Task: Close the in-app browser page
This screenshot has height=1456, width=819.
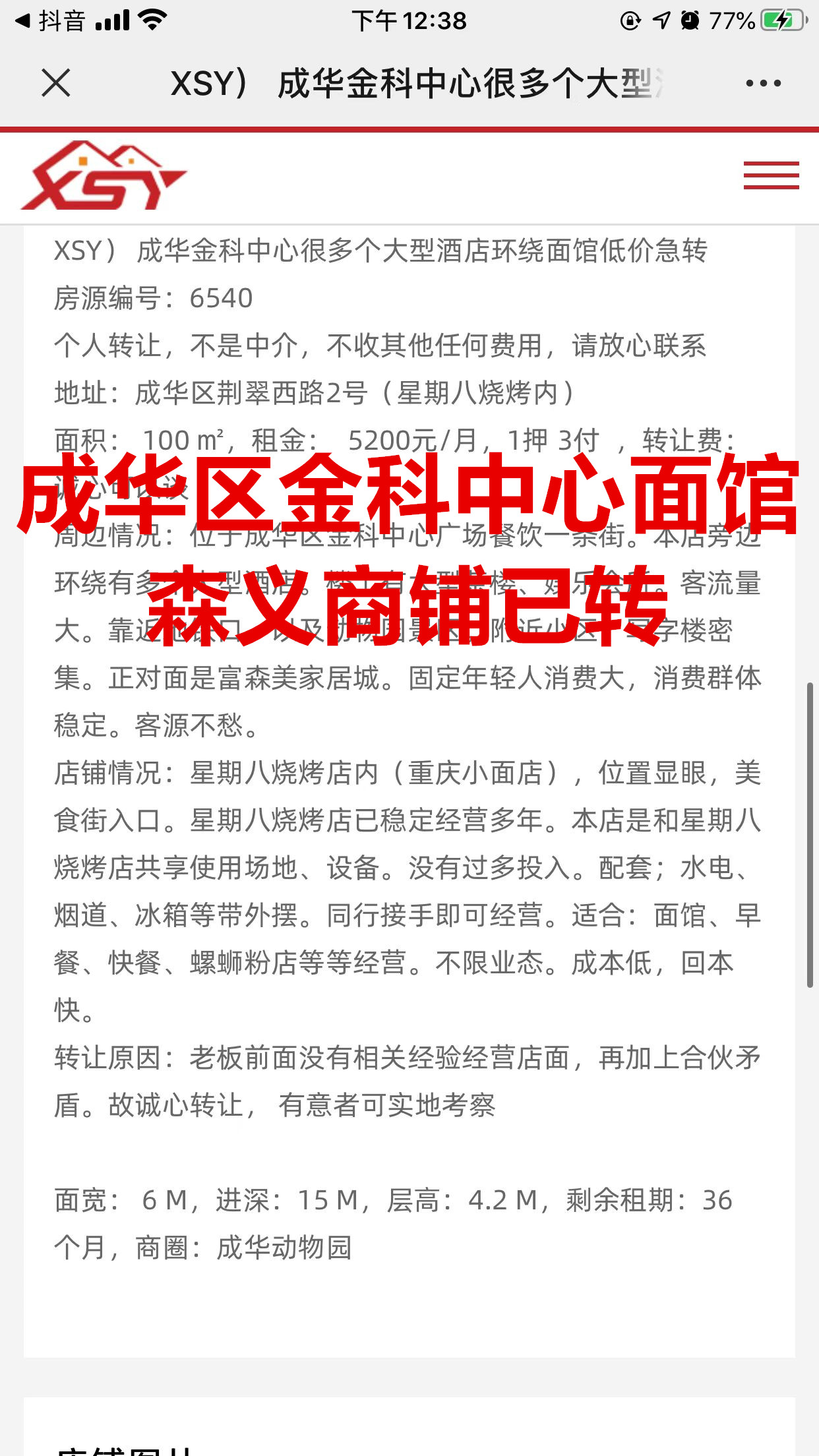Action: point(55,83)
